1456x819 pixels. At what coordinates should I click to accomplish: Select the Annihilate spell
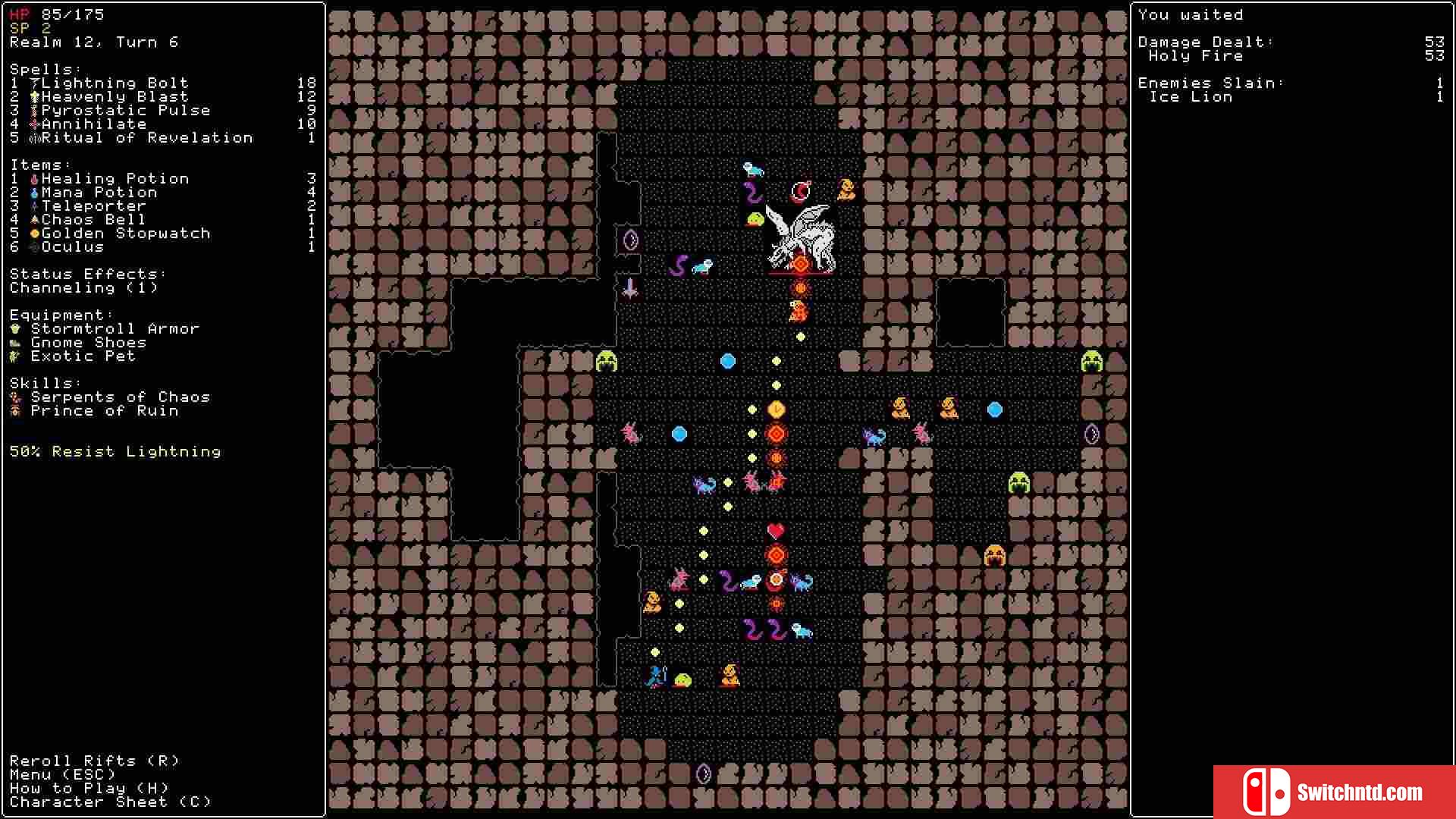93,124
